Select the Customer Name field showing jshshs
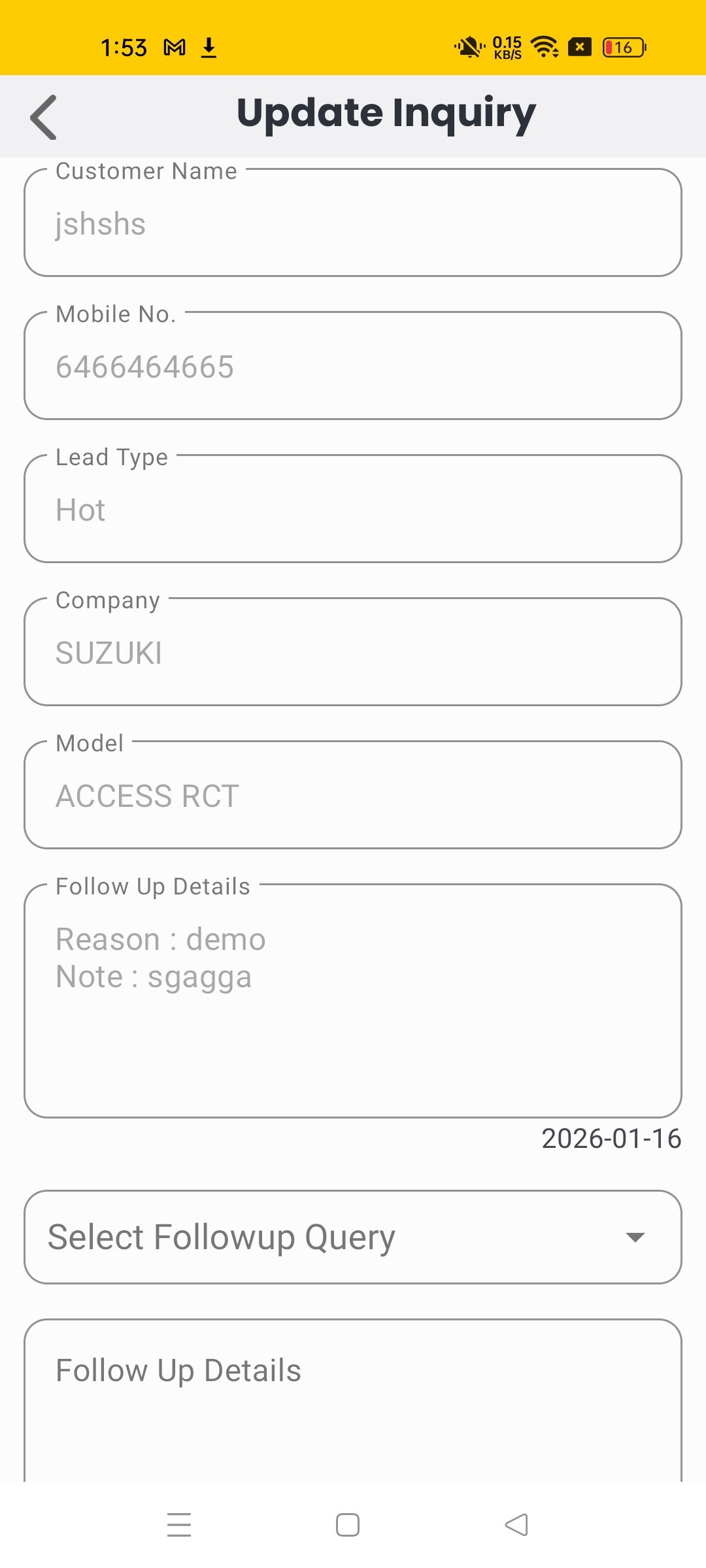Viewport: 706px width, 1568px height. [x=353, y=223]
